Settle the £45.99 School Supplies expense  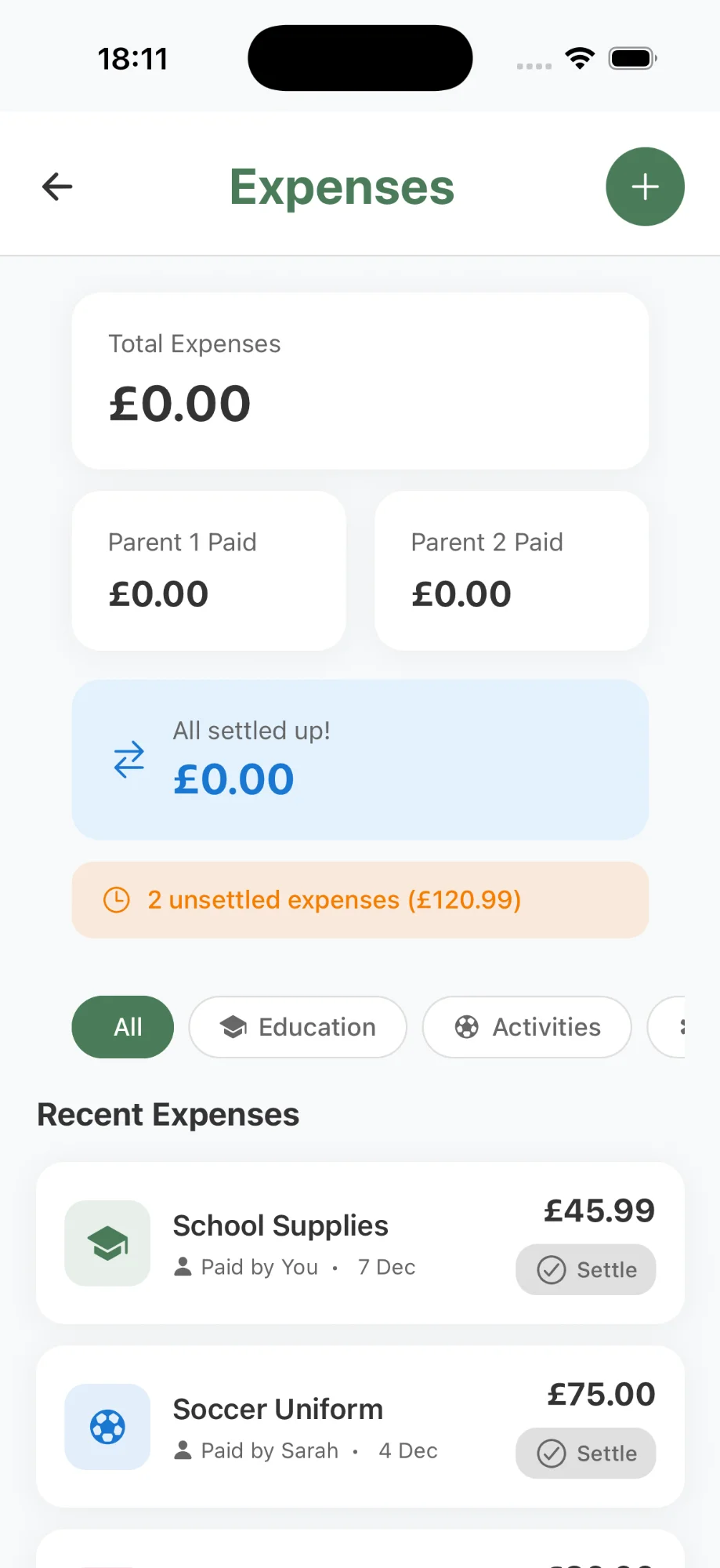tap(585, 1269)
